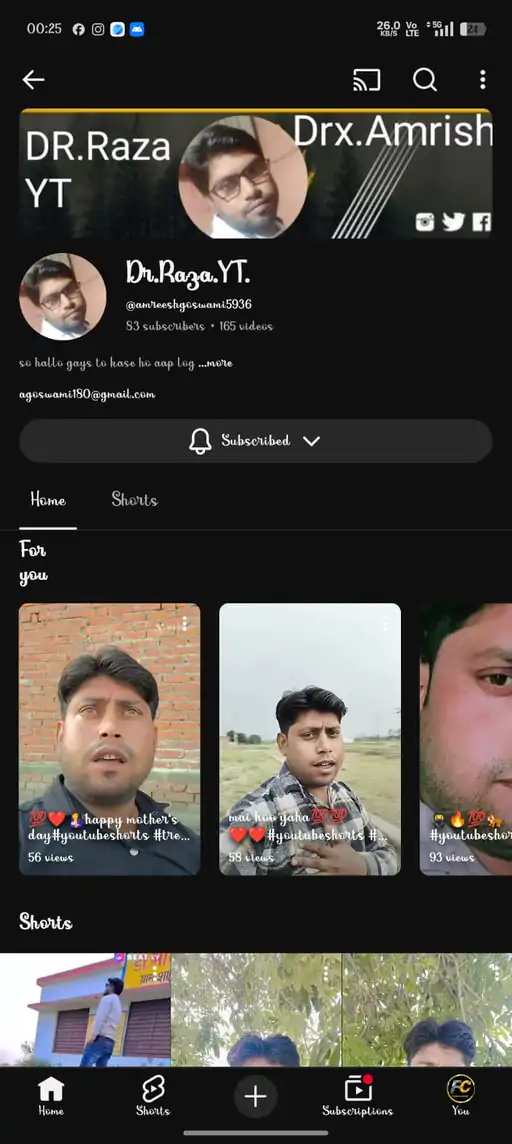Tap the plus create button

click(255, 1097)
